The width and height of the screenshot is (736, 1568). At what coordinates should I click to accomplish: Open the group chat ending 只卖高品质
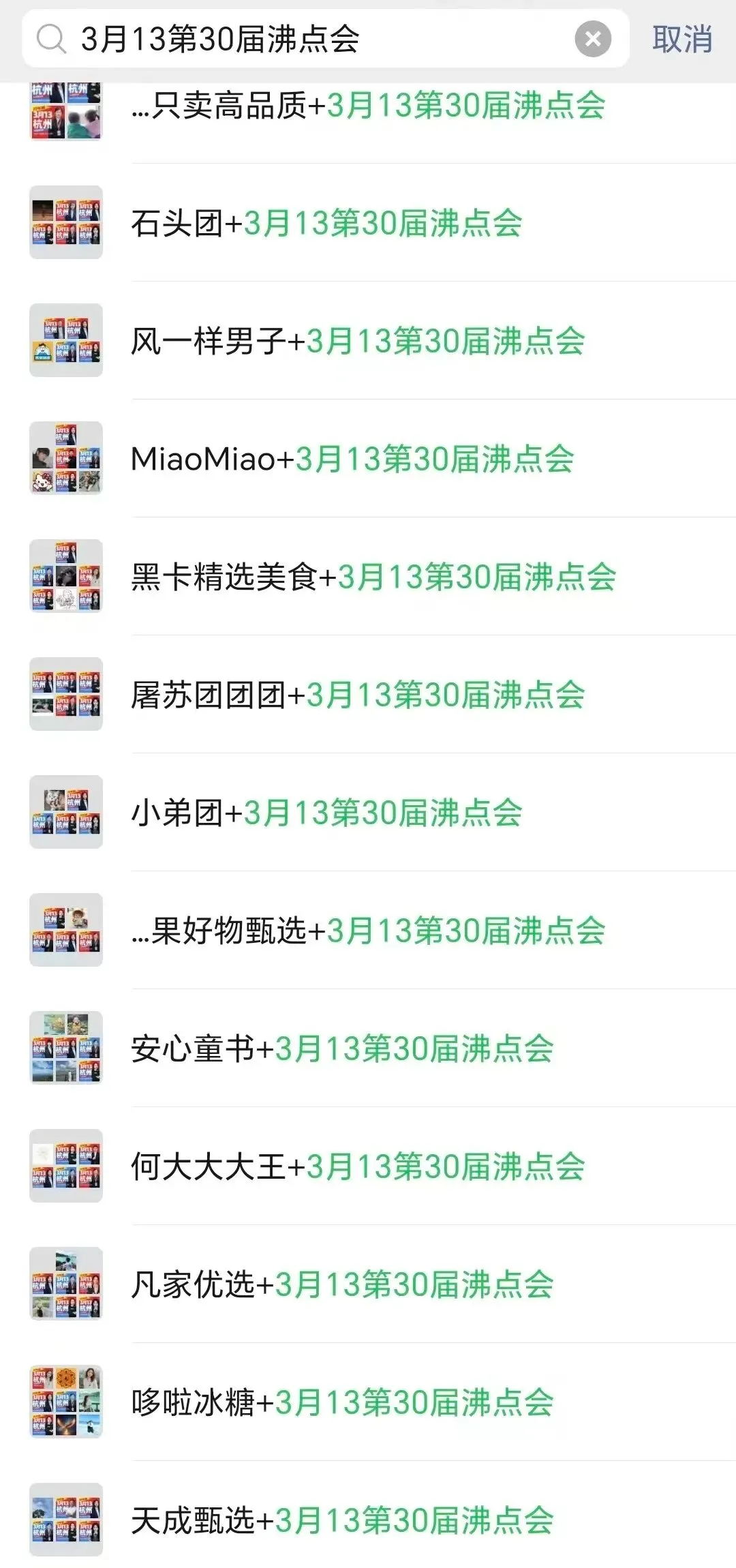click(368, 107)
